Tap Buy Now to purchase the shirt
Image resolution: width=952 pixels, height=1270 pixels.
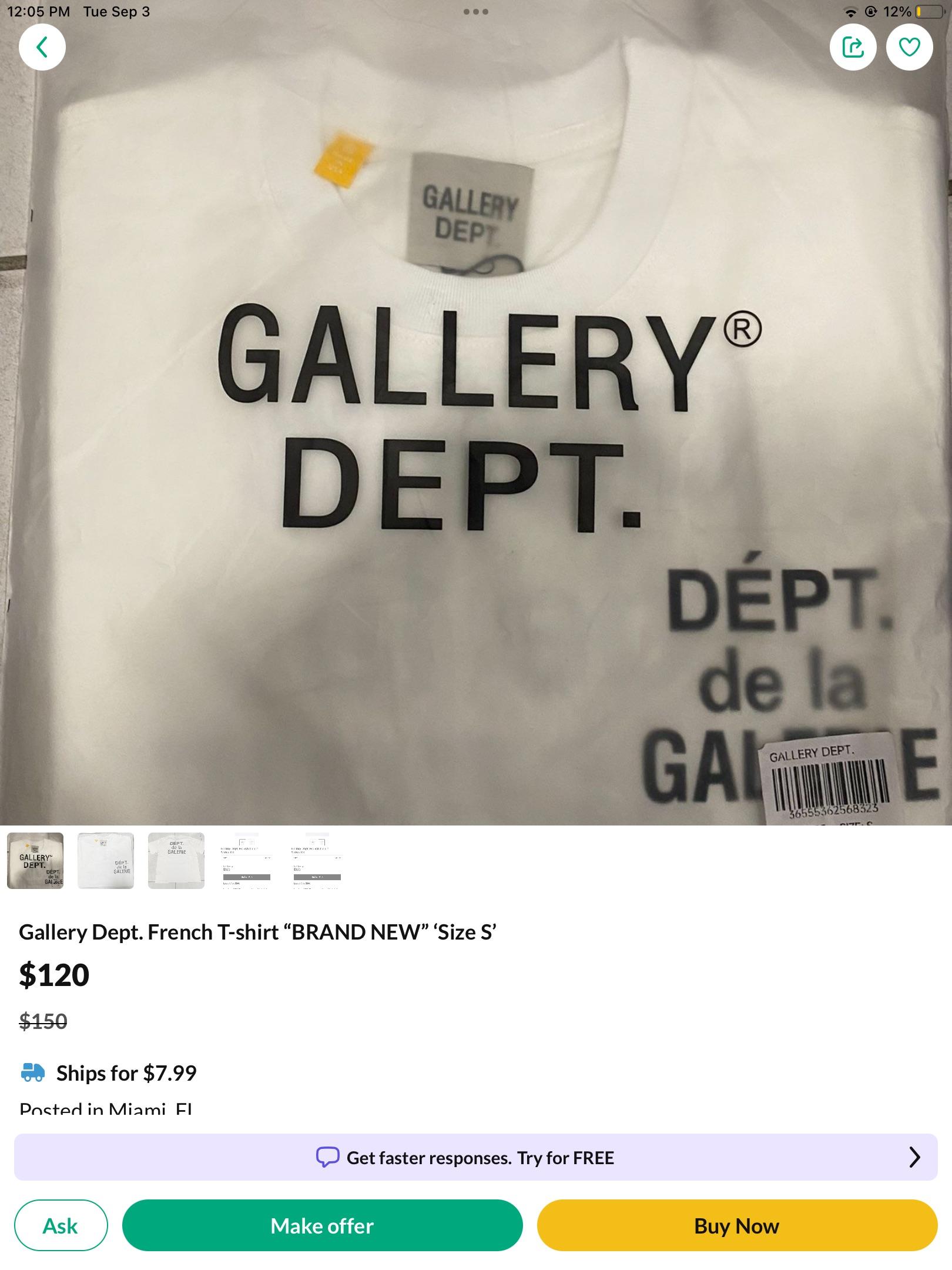(x=736, y=1226)
